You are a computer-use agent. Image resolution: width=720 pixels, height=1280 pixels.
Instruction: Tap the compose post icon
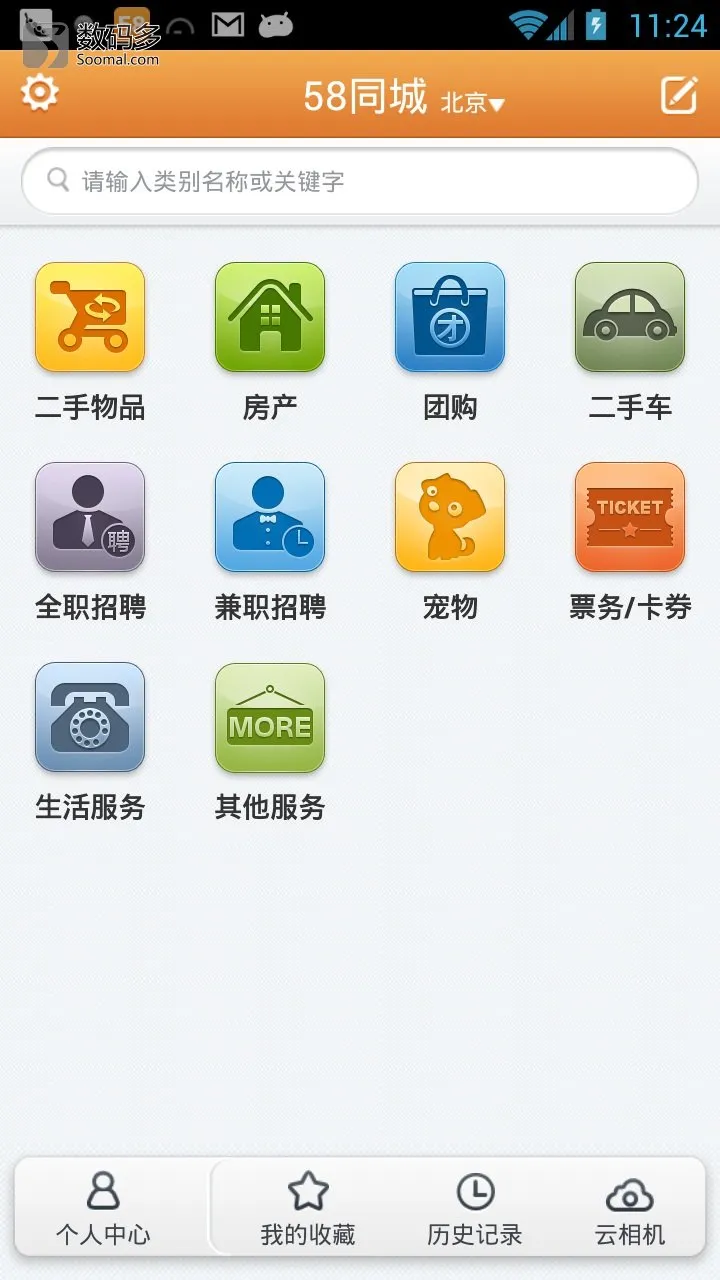(680, 95)
